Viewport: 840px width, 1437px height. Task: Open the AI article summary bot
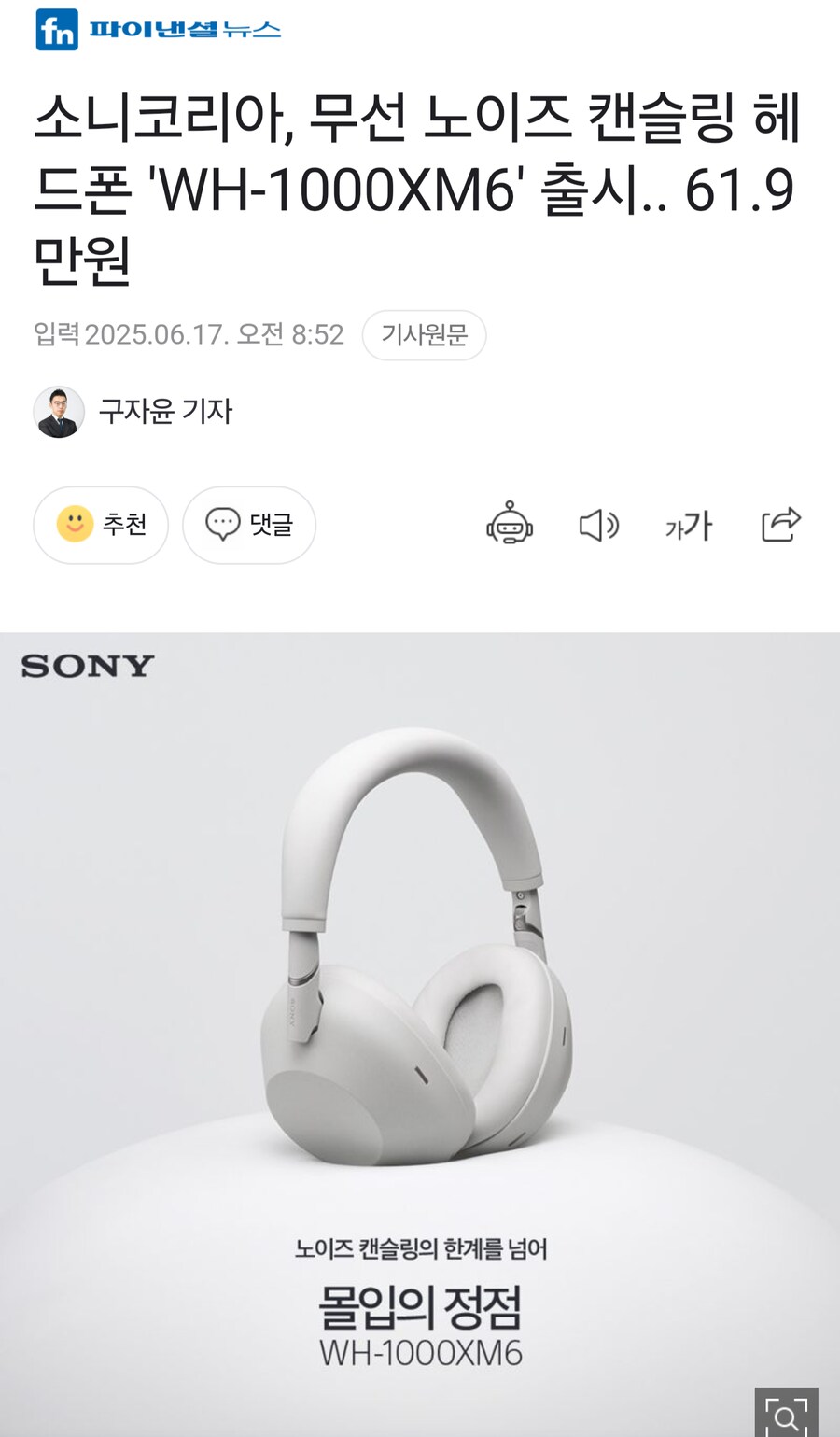(510, 526)
